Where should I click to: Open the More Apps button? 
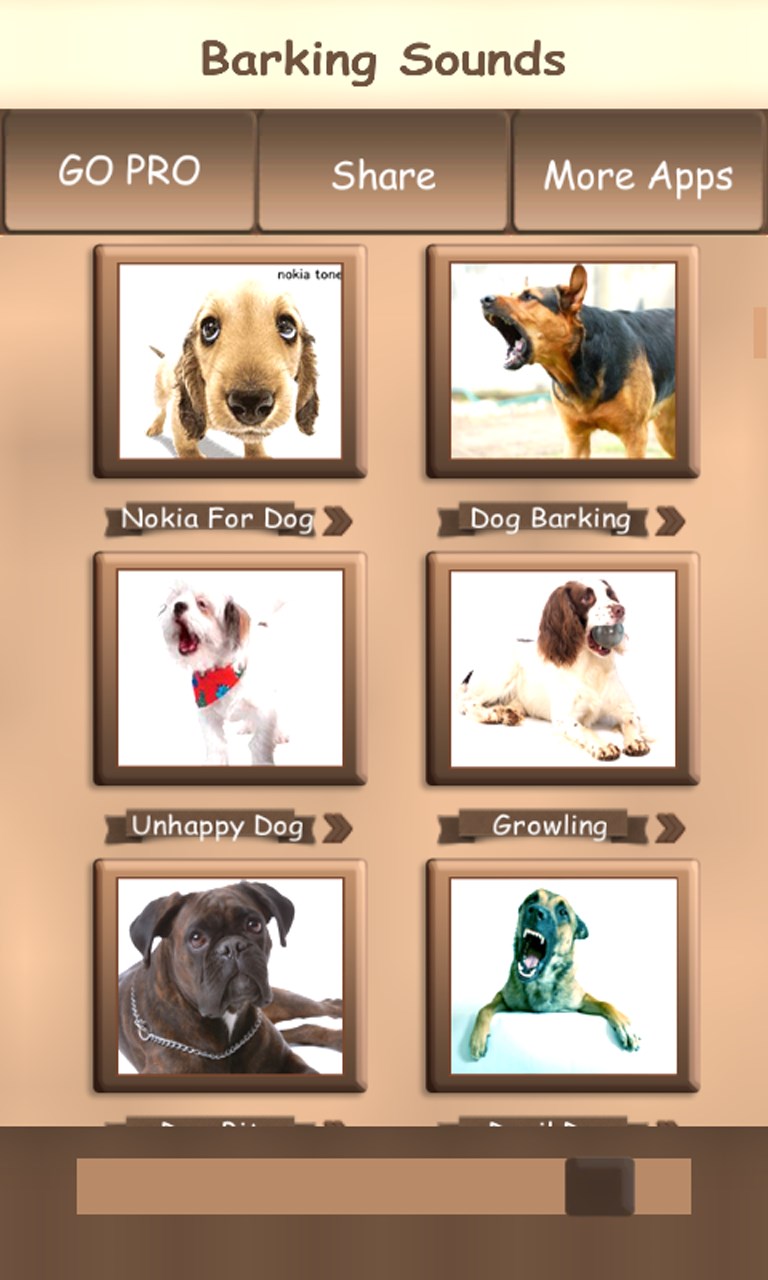click(638, 174)
